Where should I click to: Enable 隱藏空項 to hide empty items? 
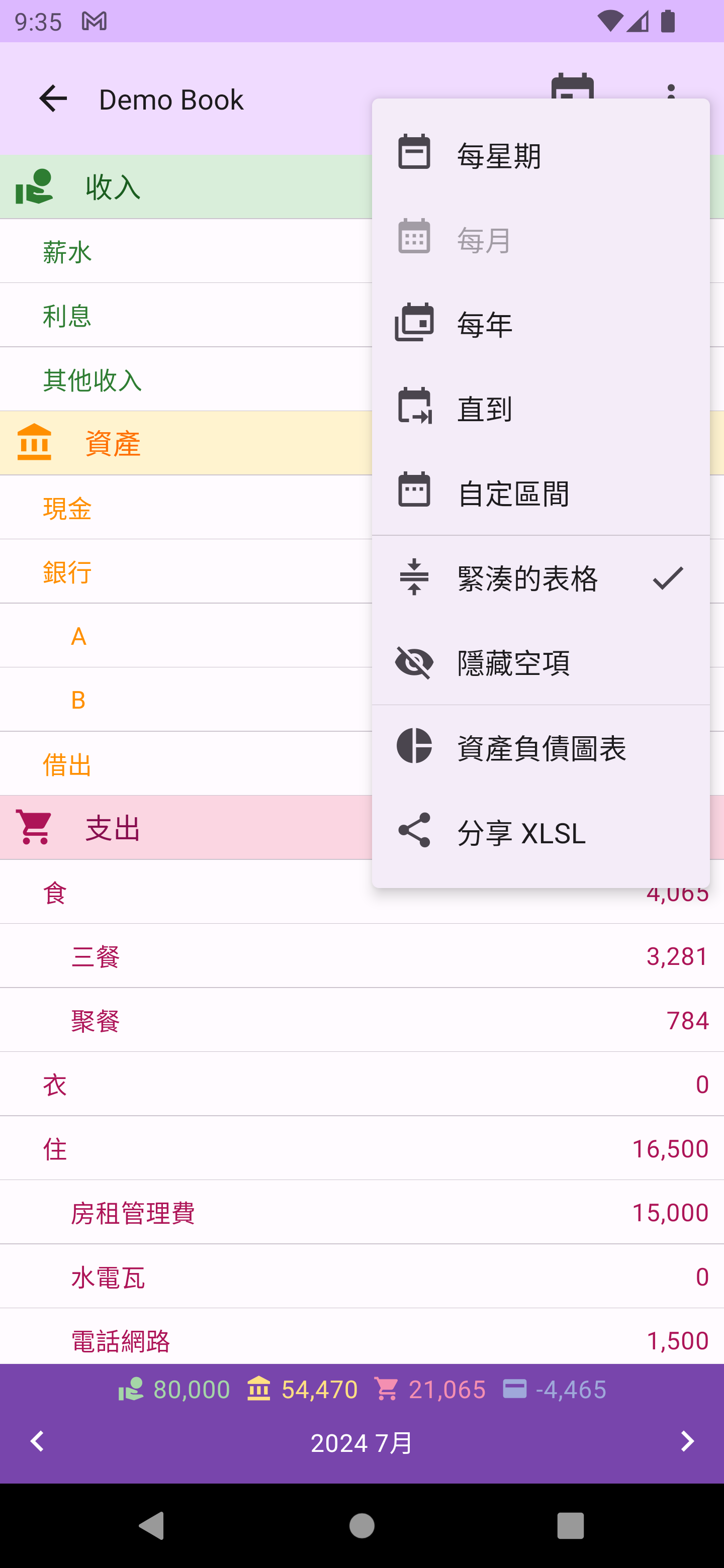tap(540, 662)
